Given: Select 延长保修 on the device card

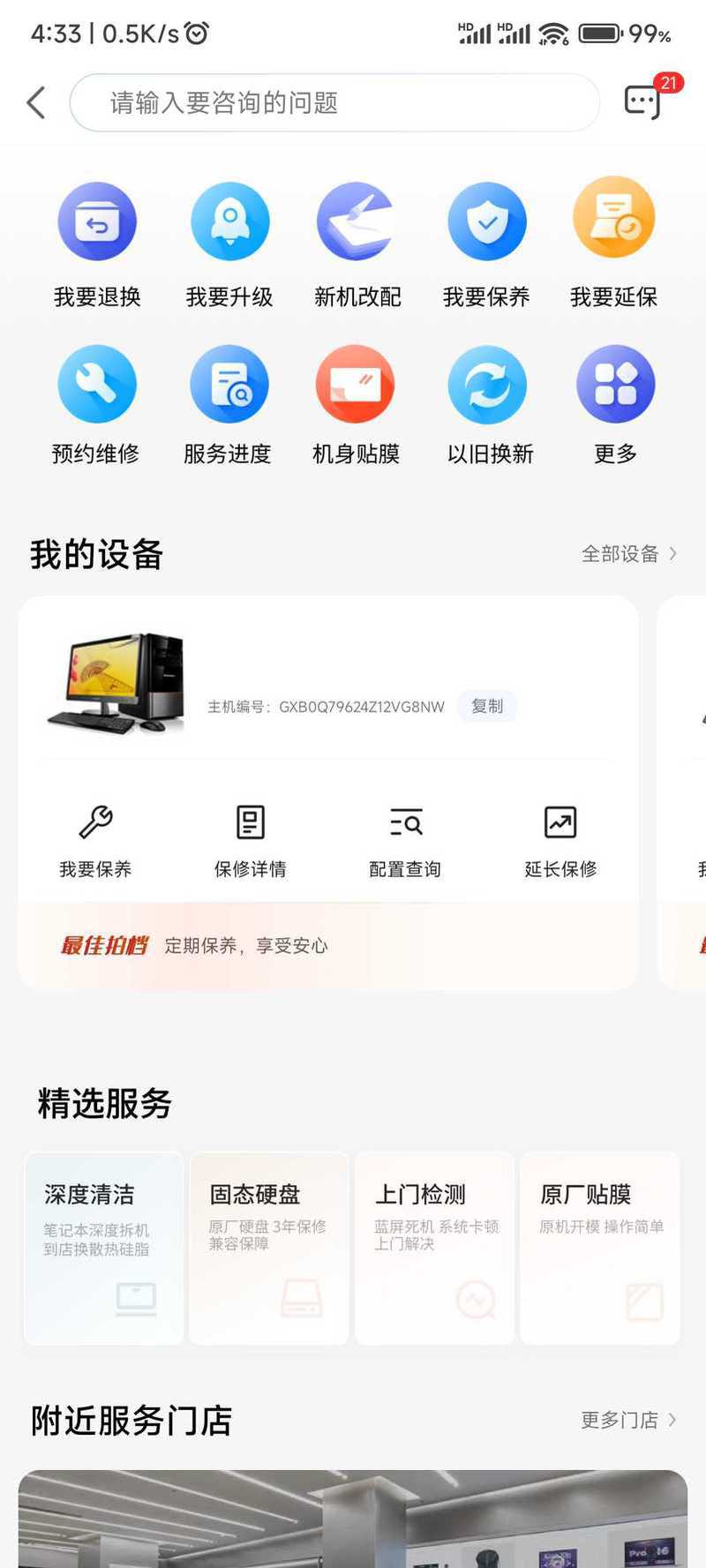Looking at the screenshot, I should pyautogui.click(x=560, y=841).
